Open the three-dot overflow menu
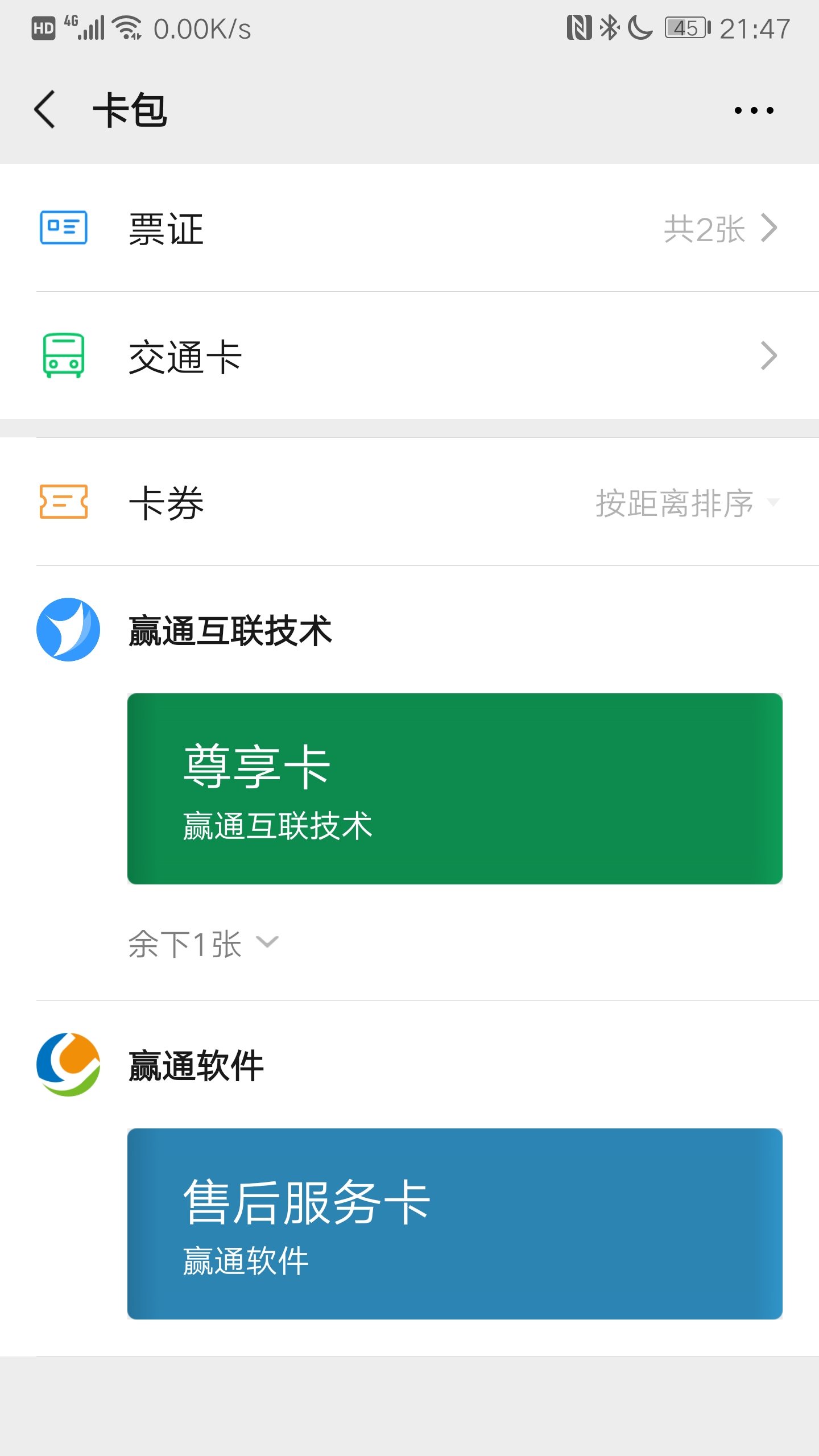Screen dimensions: 819x1456 (754, 110)
